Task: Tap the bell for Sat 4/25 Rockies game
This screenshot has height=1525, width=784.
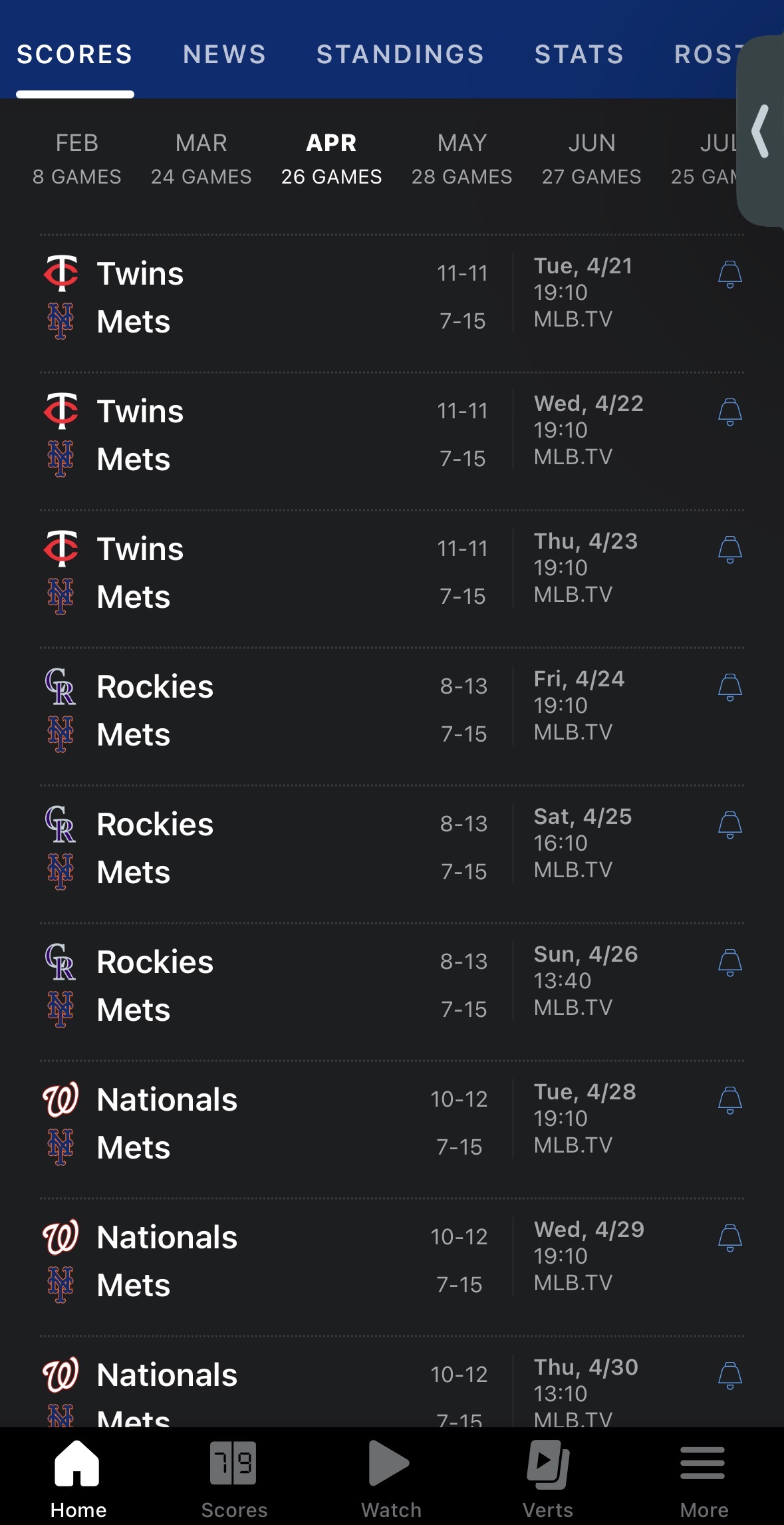Action: pyautogui.click(x=729, y=825)
